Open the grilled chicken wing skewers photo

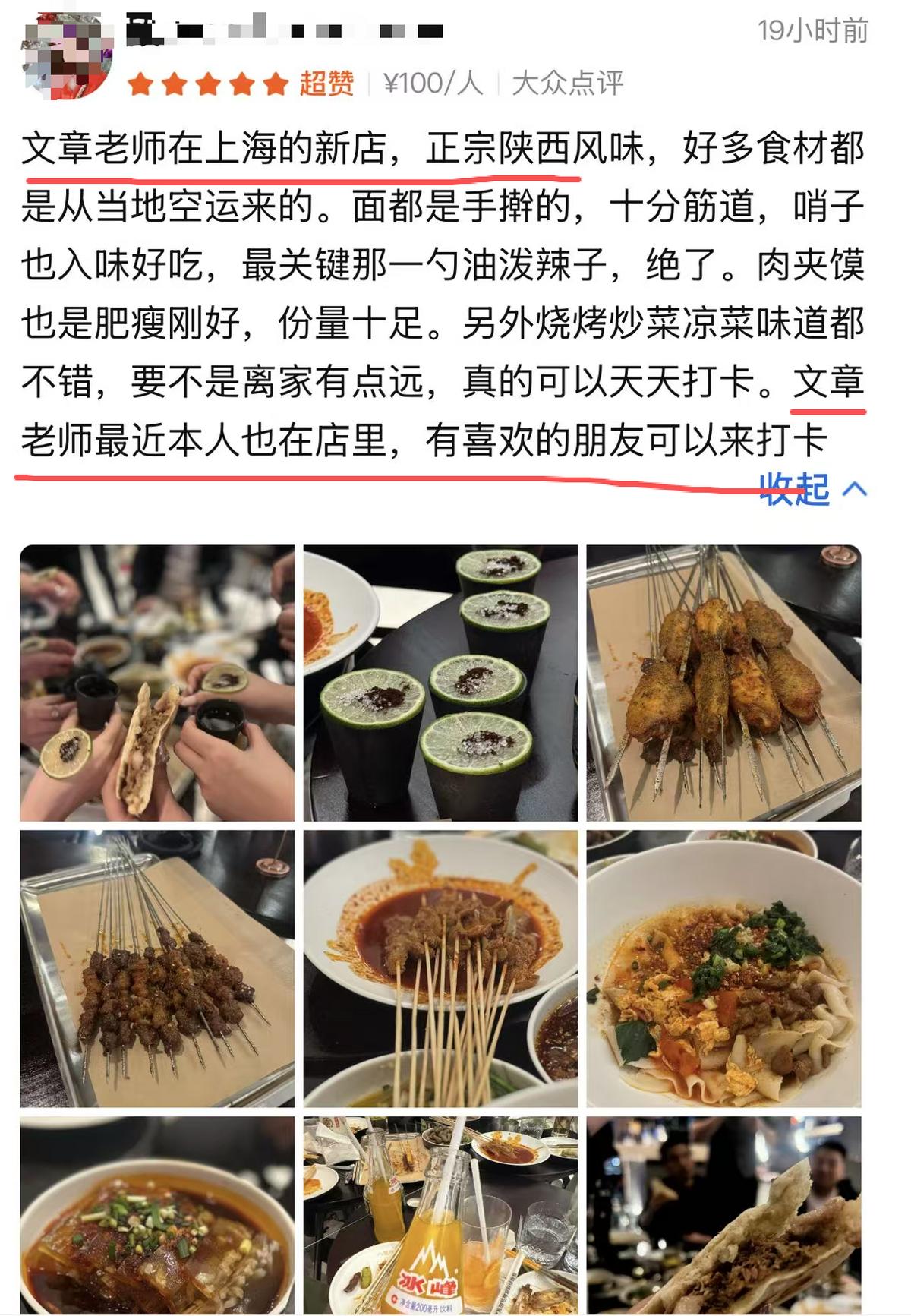723,683
